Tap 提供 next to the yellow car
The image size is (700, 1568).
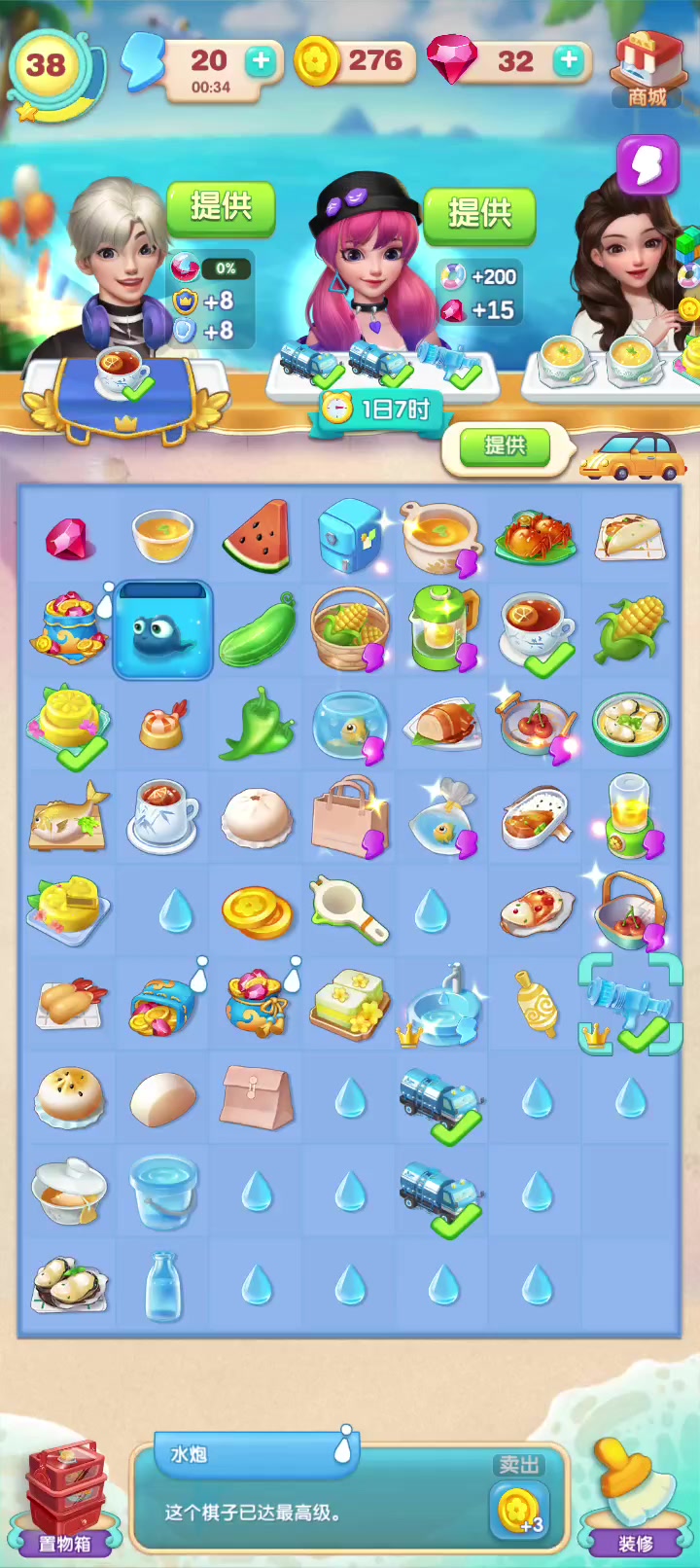click(x=506, y=446)
